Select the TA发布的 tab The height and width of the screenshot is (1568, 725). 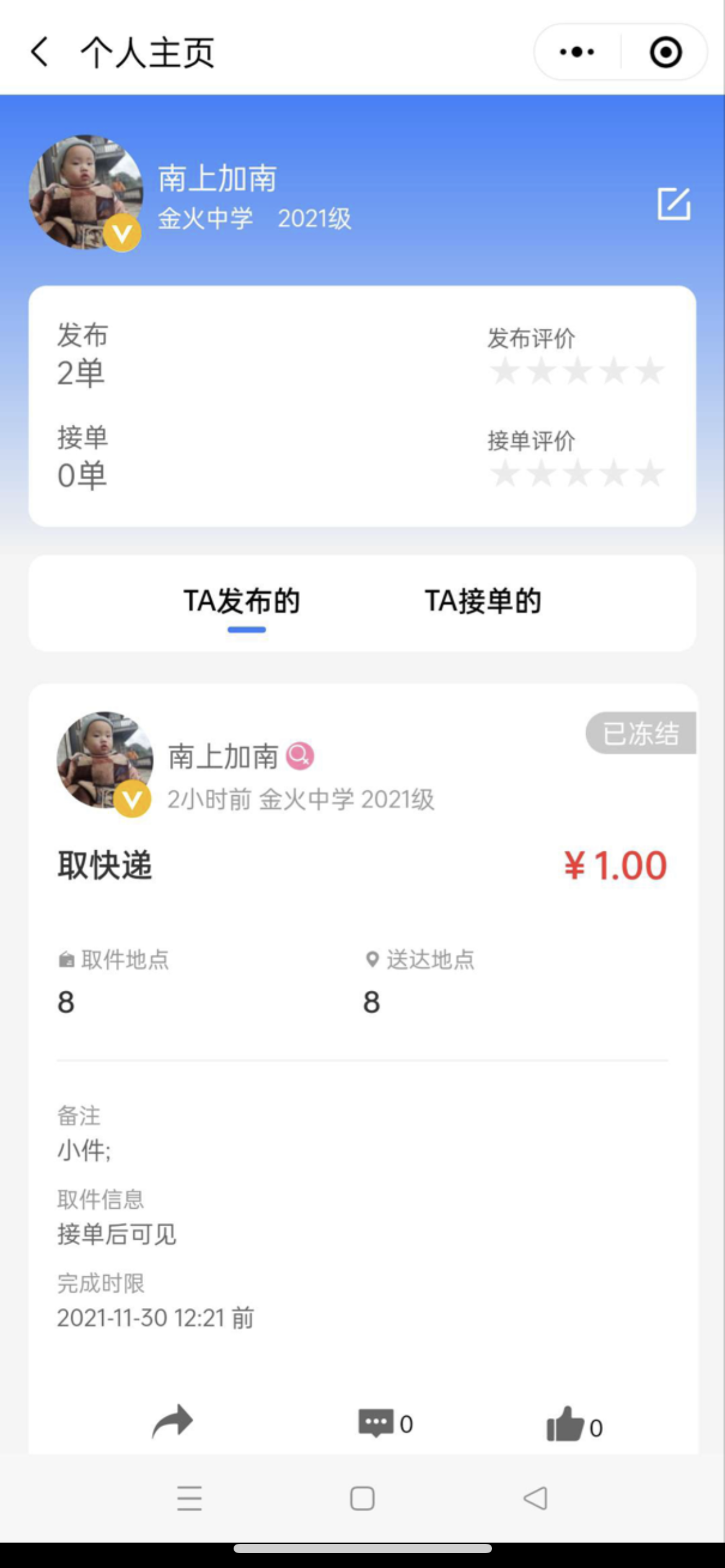tap(242, 602)
